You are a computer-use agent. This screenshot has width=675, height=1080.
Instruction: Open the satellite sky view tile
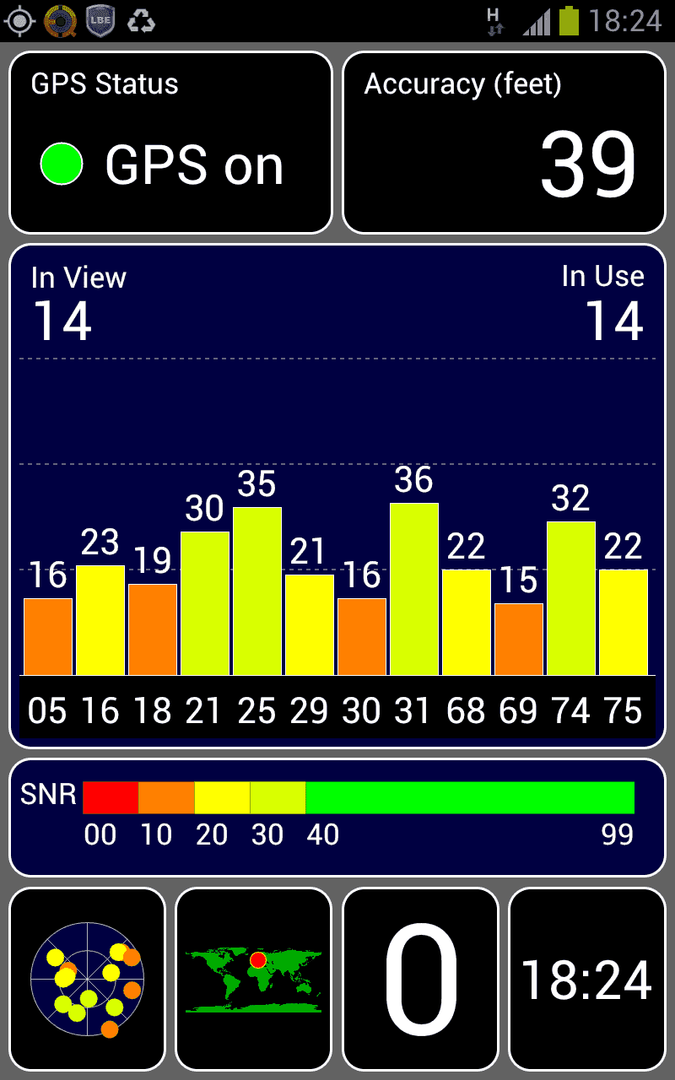[x=87, y=978]
